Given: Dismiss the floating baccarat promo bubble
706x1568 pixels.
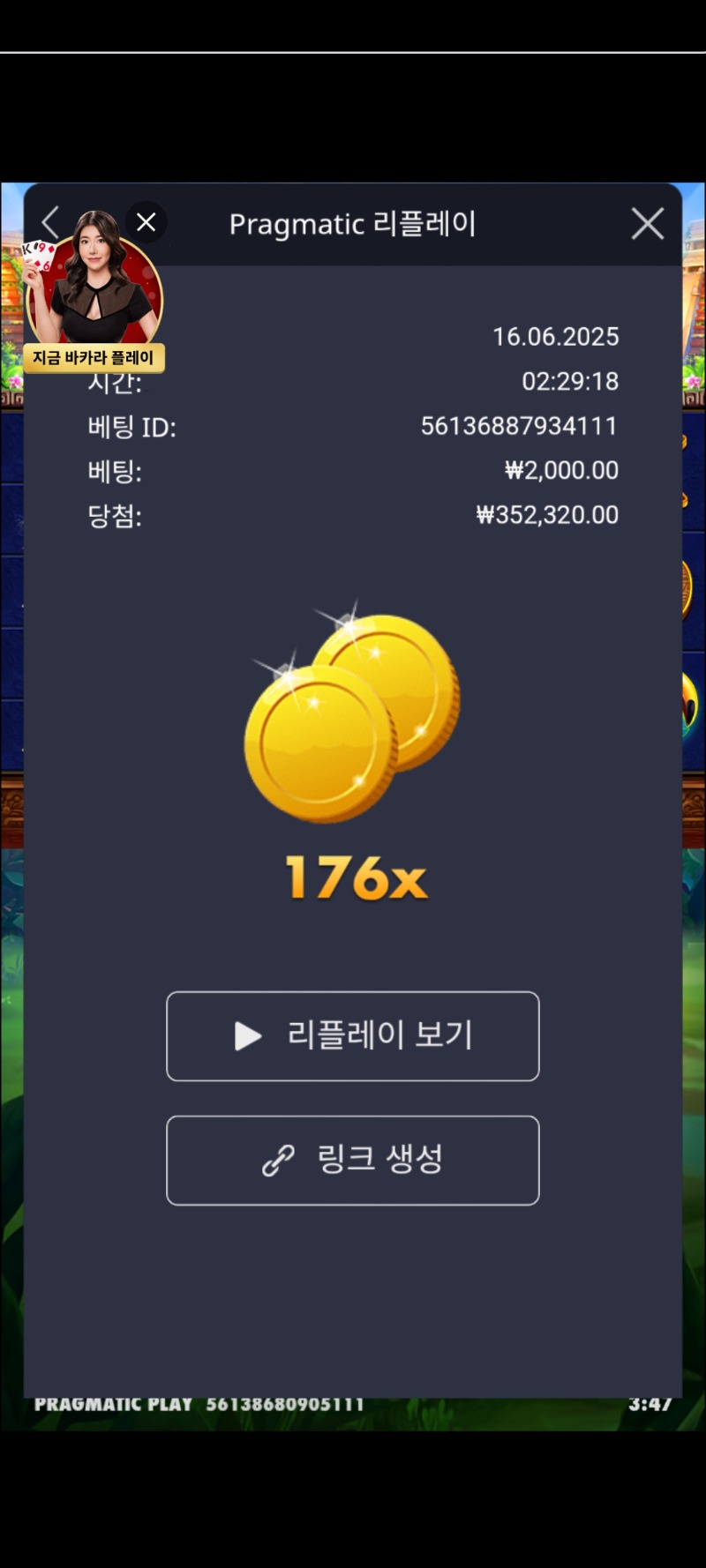Looking at the screenshot, I should 146,222.
